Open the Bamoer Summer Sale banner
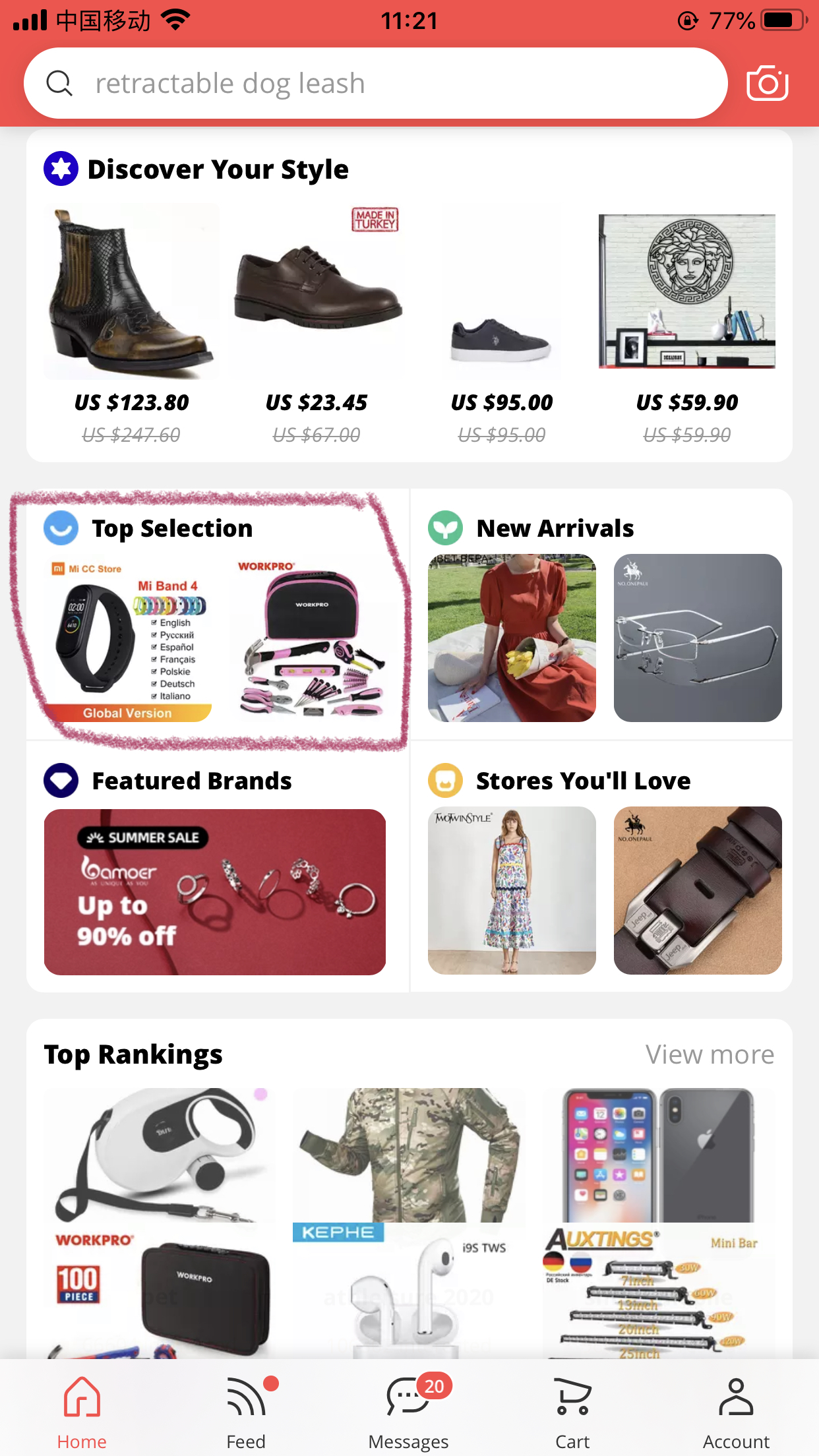Image resolution: width=819 pixels, height=1456 pixels. tap(215, 892)
